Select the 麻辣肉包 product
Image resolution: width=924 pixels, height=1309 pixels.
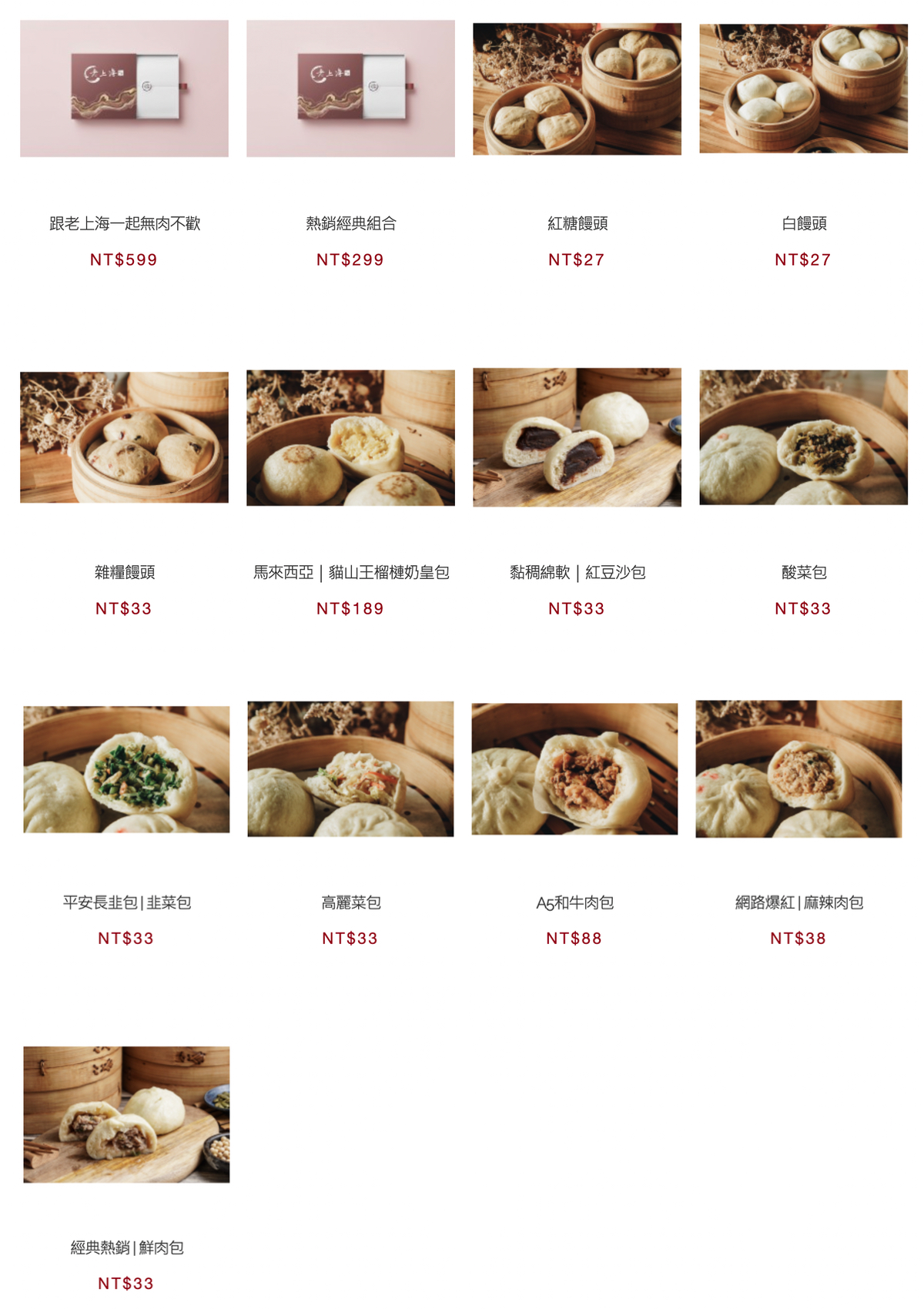point(798,768)
